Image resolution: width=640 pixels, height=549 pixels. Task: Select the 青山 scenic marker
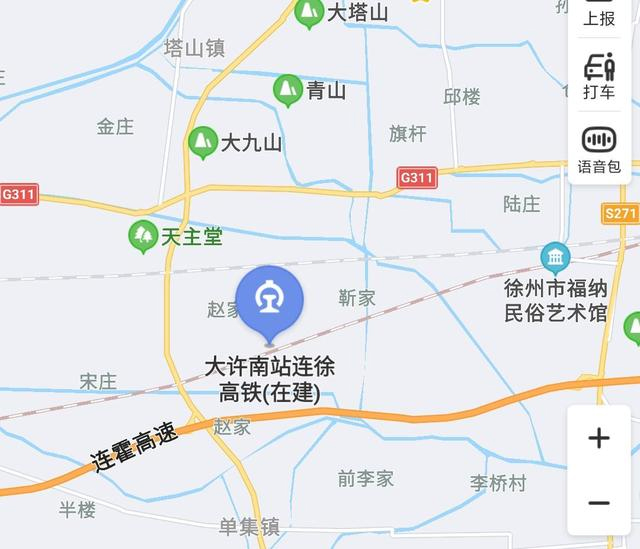click(x=288, y=91)
